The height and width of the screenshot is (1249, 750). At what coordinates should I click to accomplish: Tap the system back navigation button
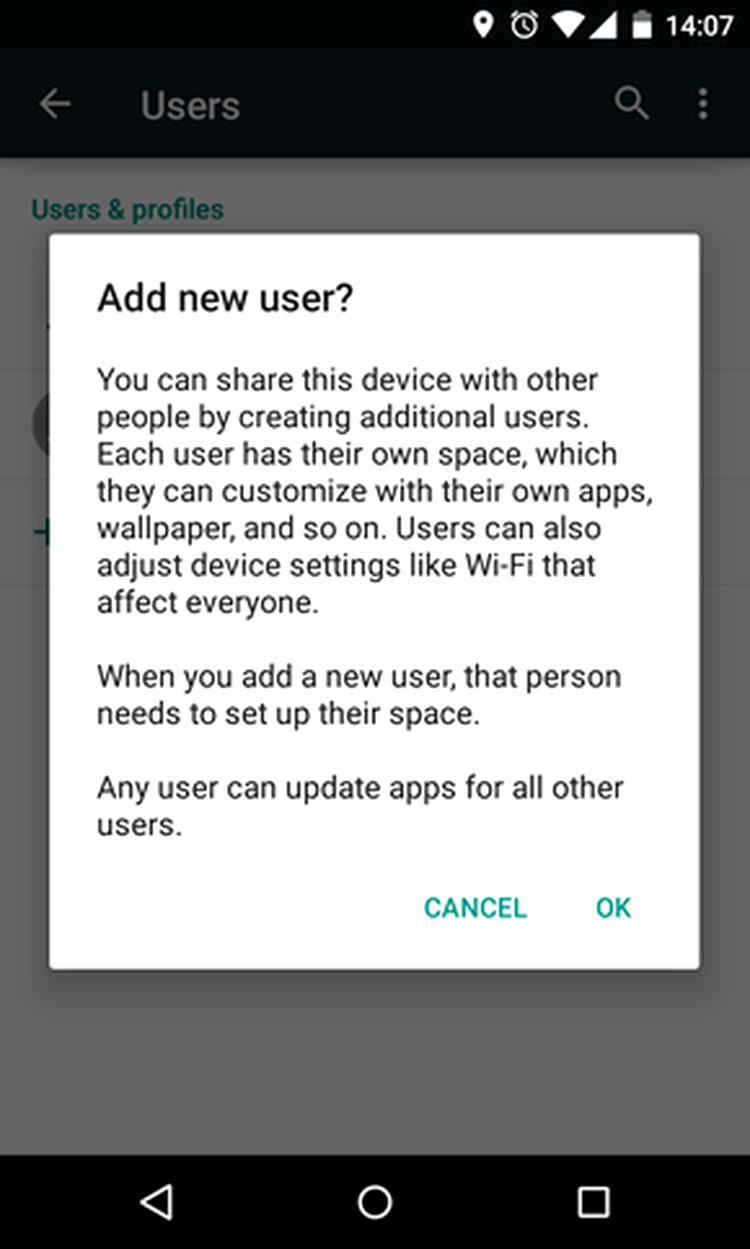click(x=157, y=1201)
